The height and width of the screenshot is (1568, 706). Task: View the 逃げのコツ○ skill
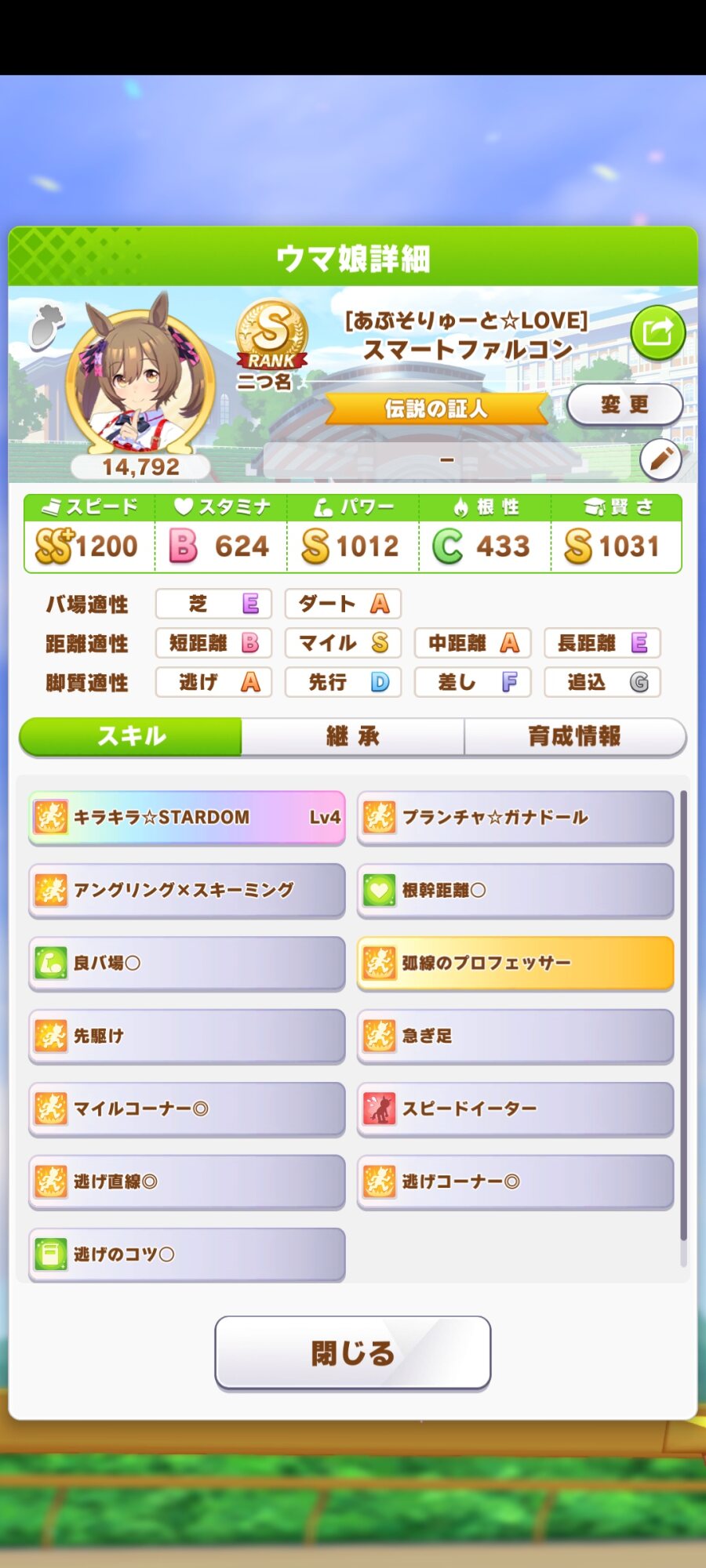(x=187, y=1254)
